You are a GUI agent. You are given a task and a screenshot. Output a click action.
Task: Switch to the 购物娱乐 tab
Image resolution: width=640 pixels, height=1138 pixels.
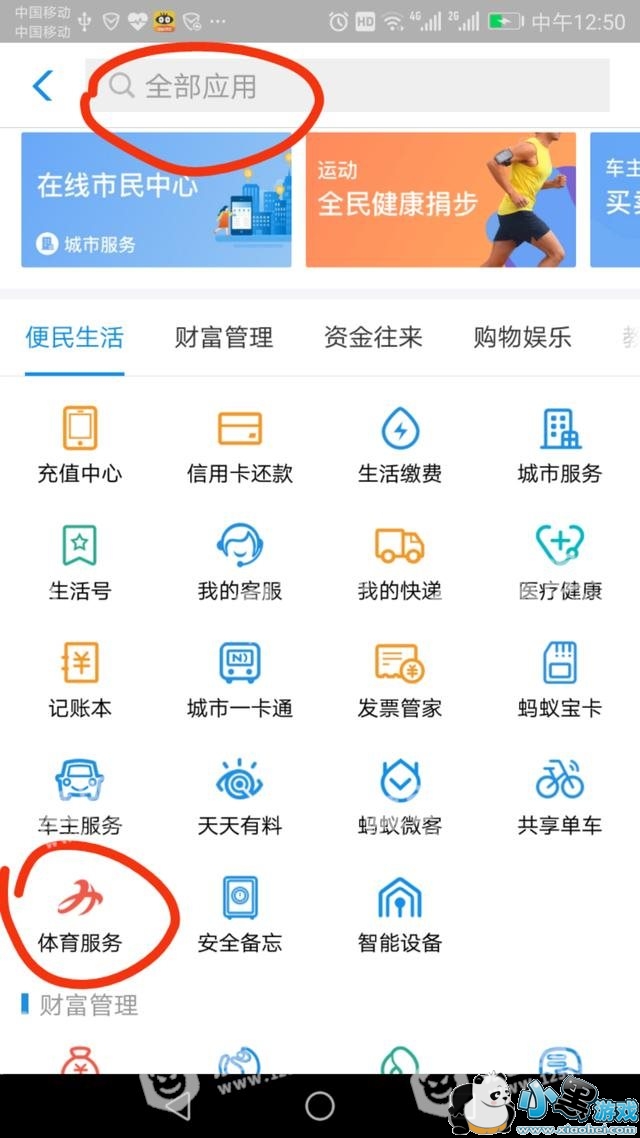click(x=522, y=338)
